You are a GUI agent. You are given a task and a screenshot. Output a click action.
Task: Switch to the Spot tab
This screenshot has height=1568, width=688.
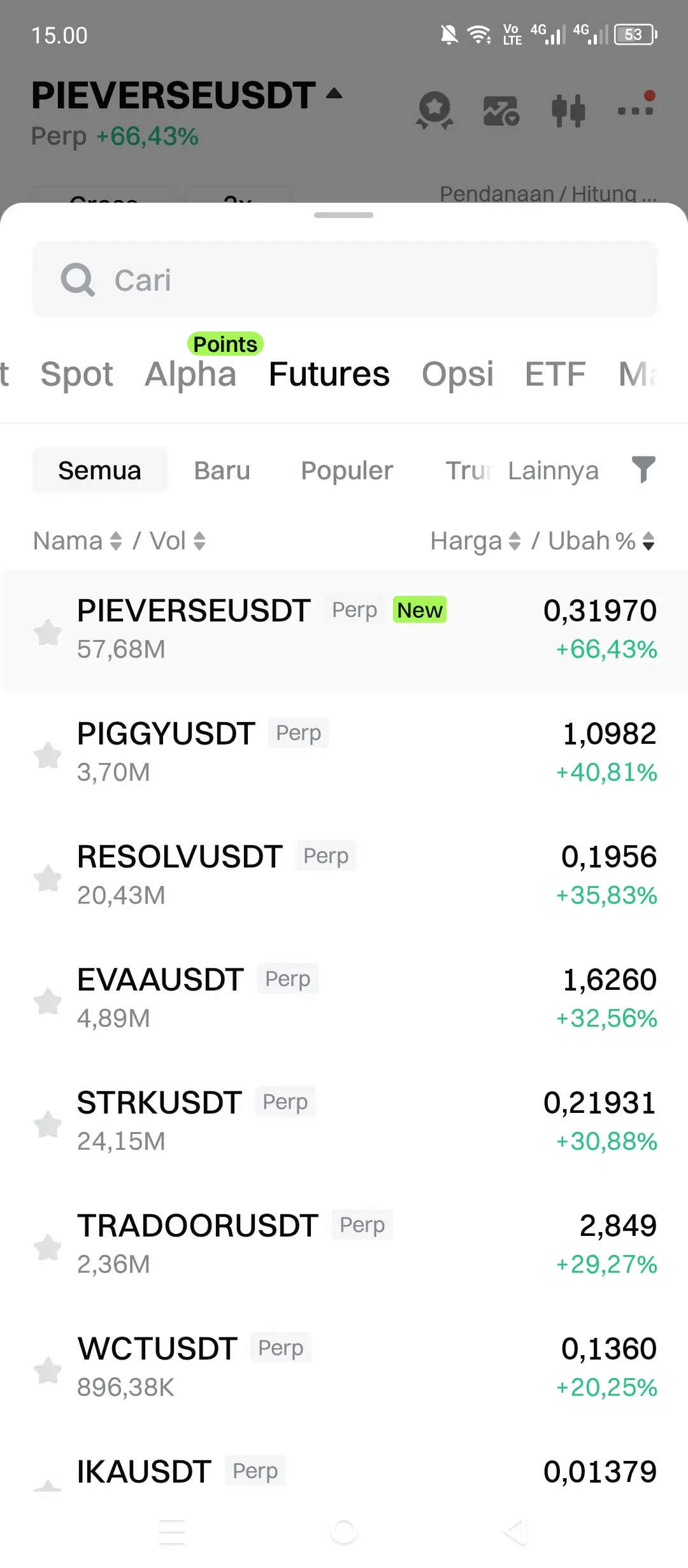click(76, 374)
